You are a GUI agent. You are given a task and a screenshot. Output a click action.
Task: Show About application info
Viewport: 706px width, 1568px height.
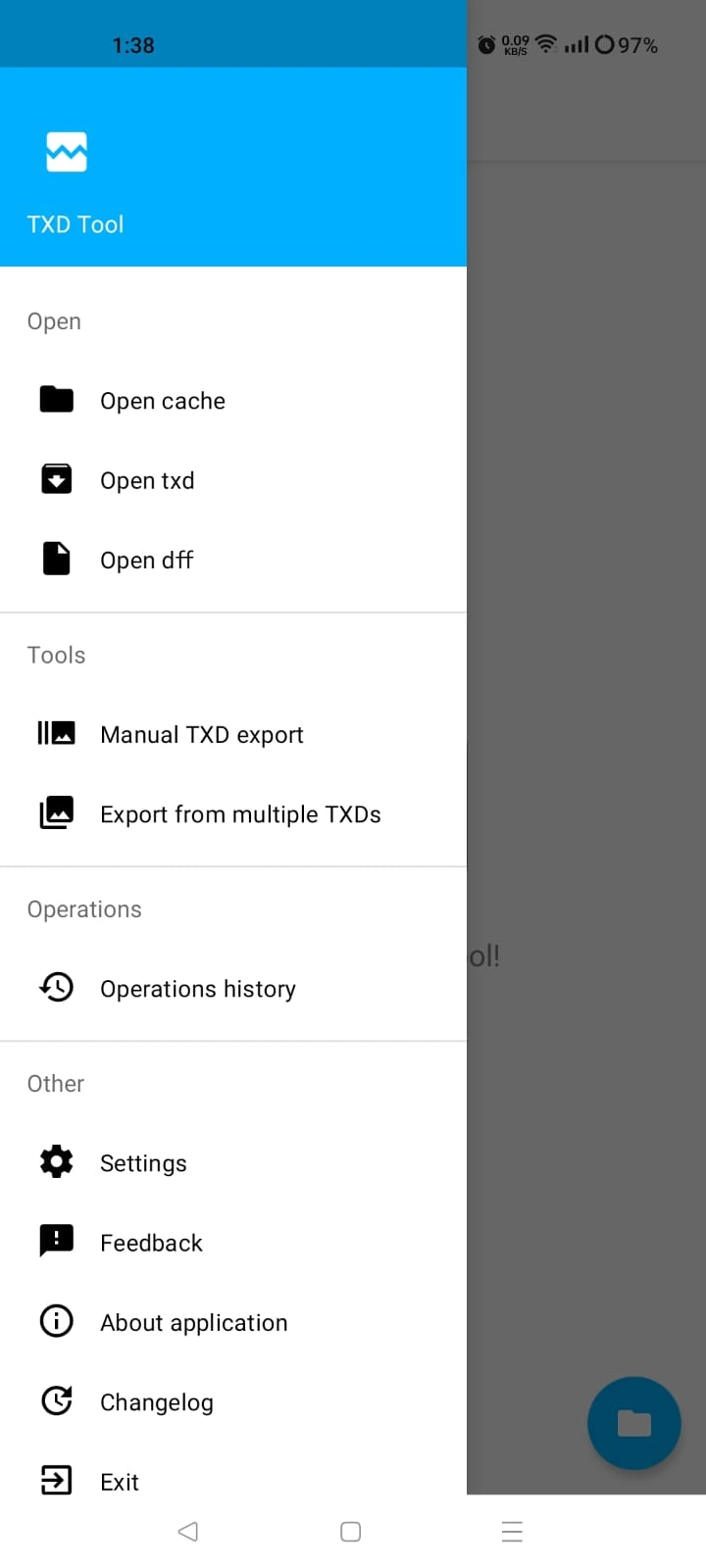[x=233, y=1322]
